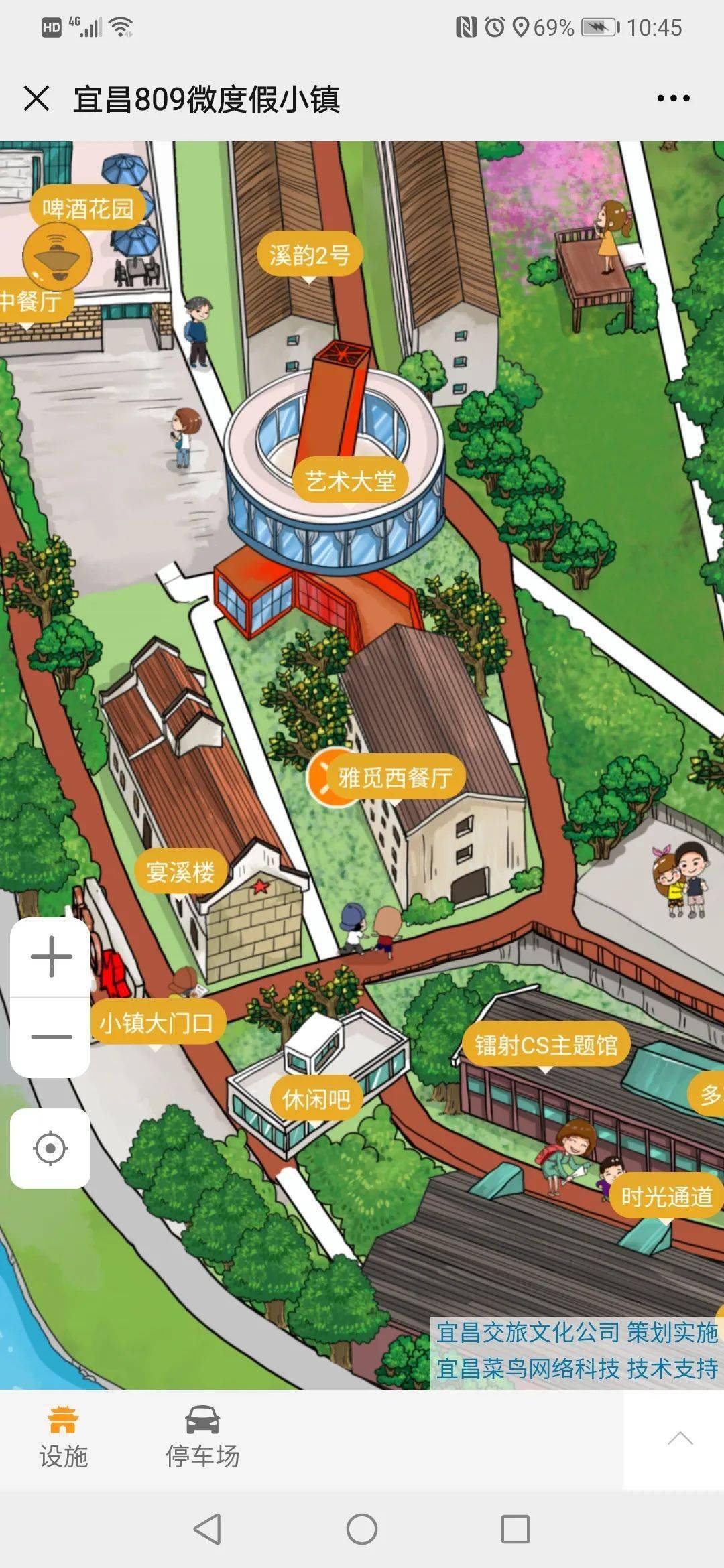Go back with system back button
Image resolution: width=724 pixels, height=1568 pixels.
click(x=207, y=1528)
